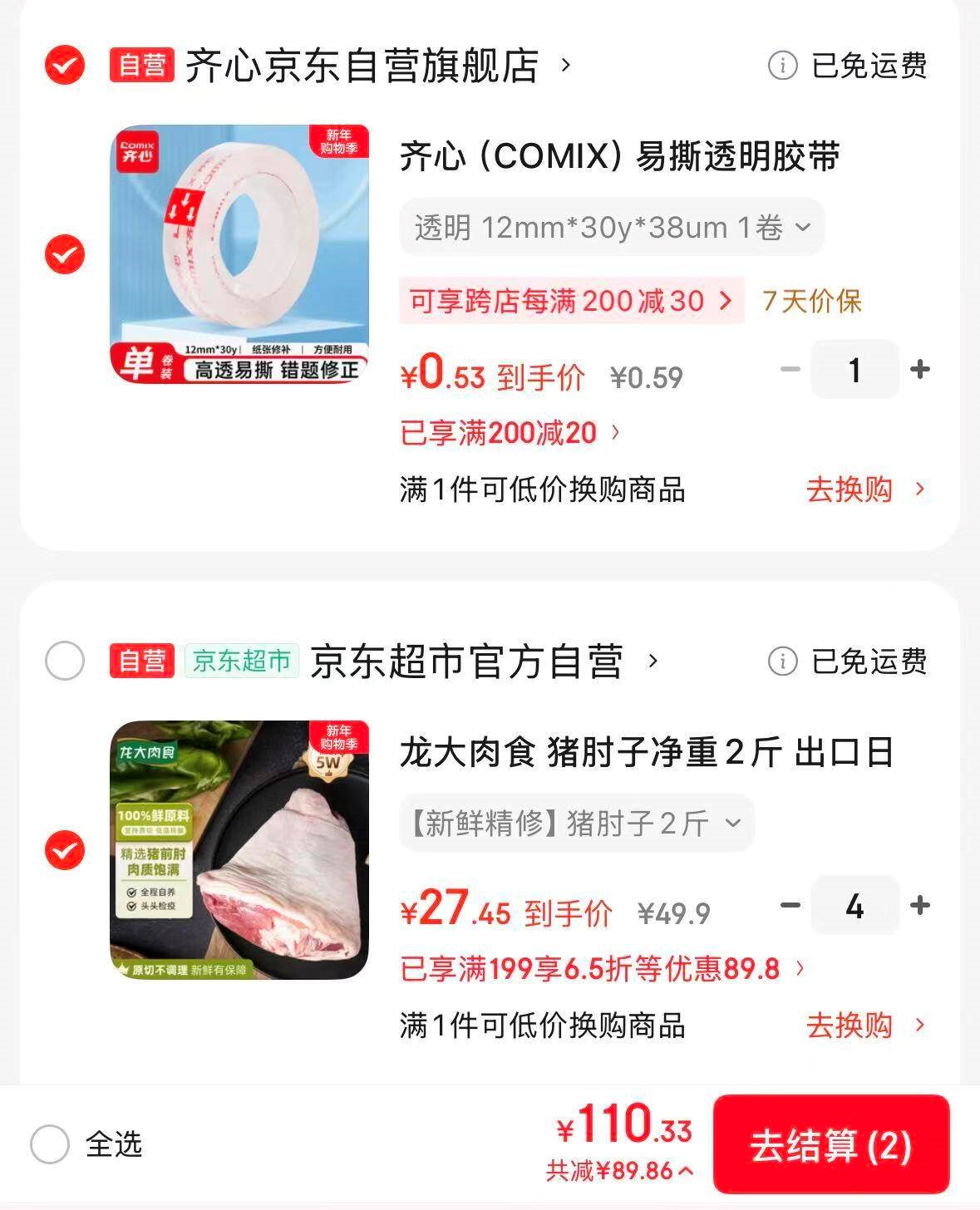This screenshot has height=1210, width=980.
Task: View the 可享跨店每满200减30 promotion
Action: click(571, 301)
